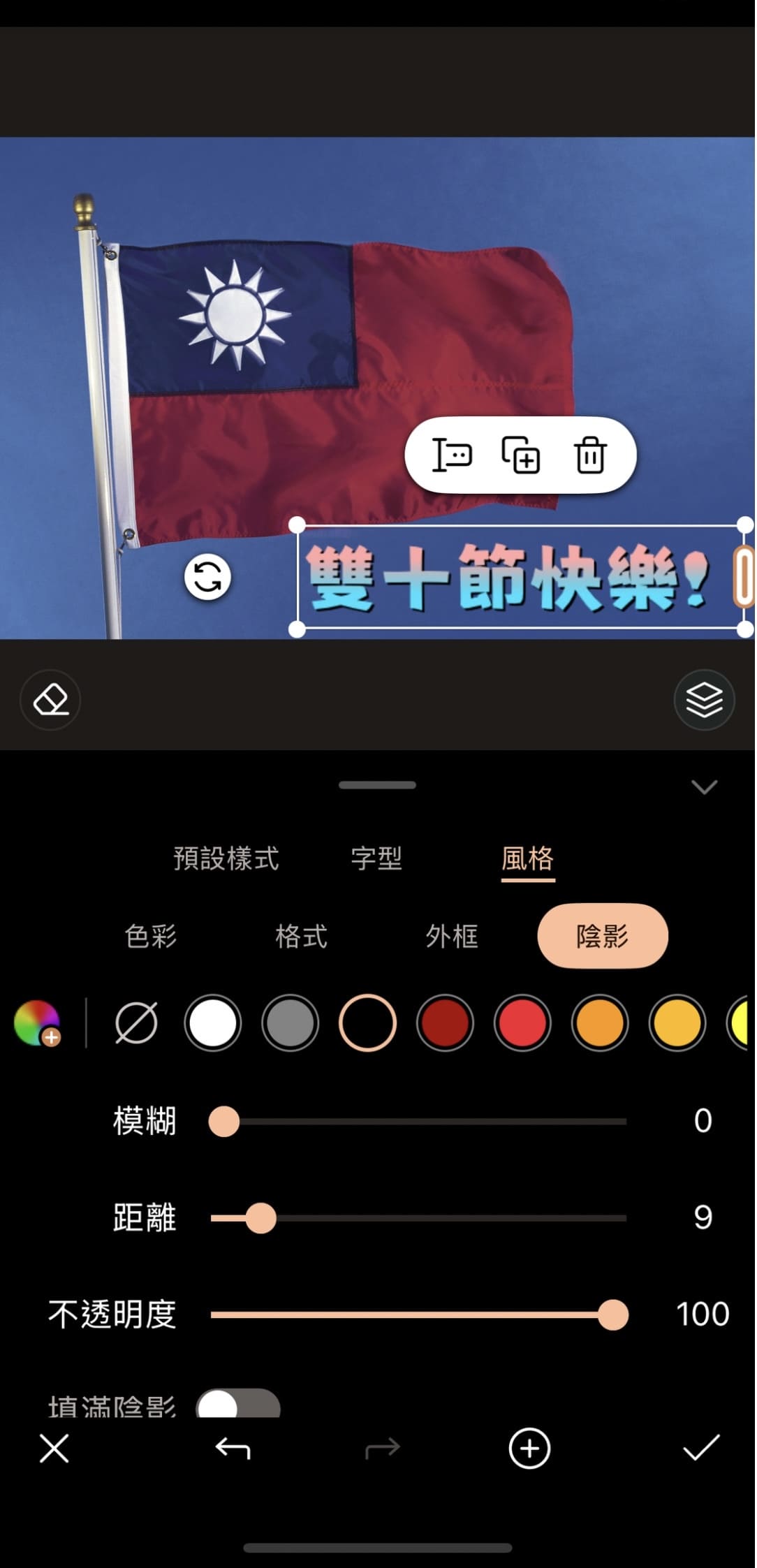
Task: Confirm changes with the checkmark
Action: (x=701, y=1449)
